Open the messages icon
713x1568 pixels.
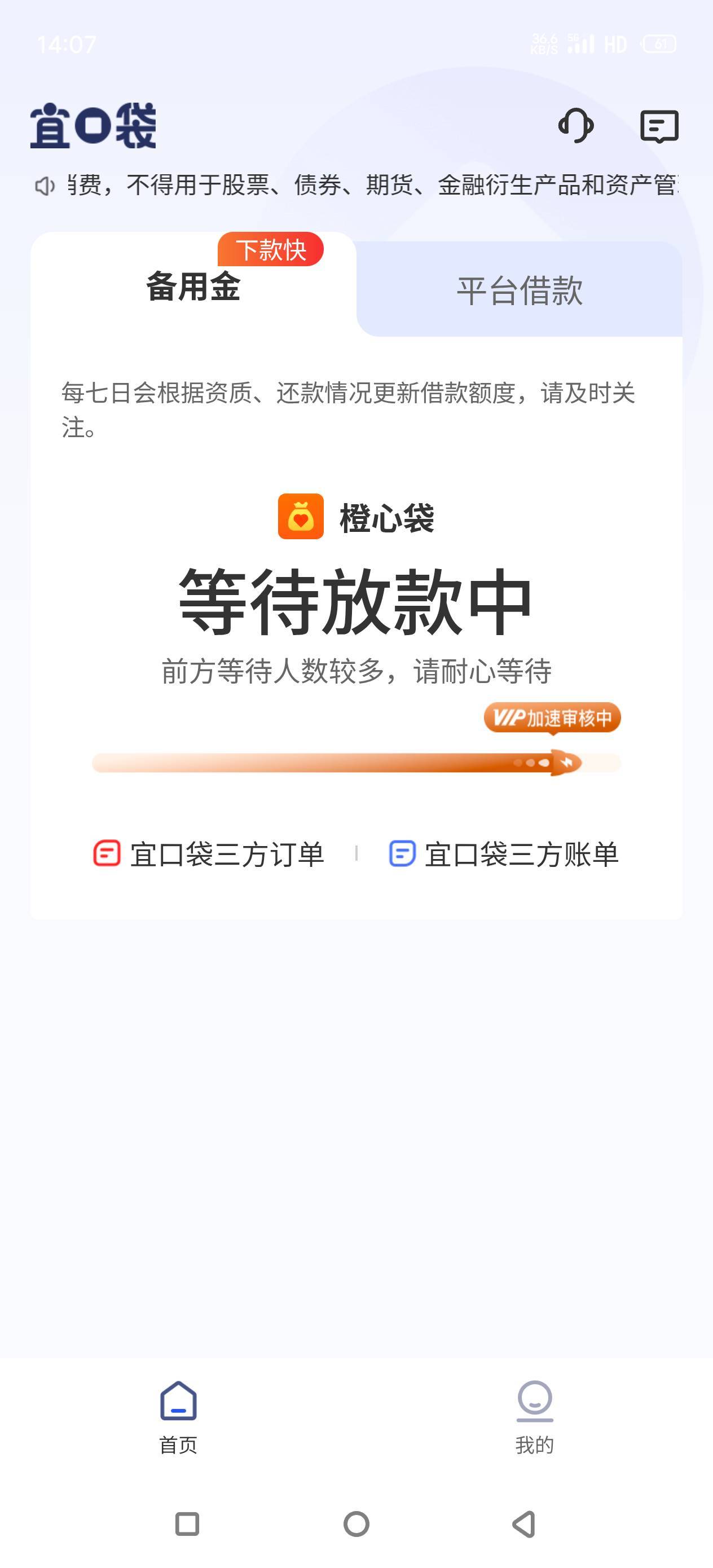tap(659, 126)
